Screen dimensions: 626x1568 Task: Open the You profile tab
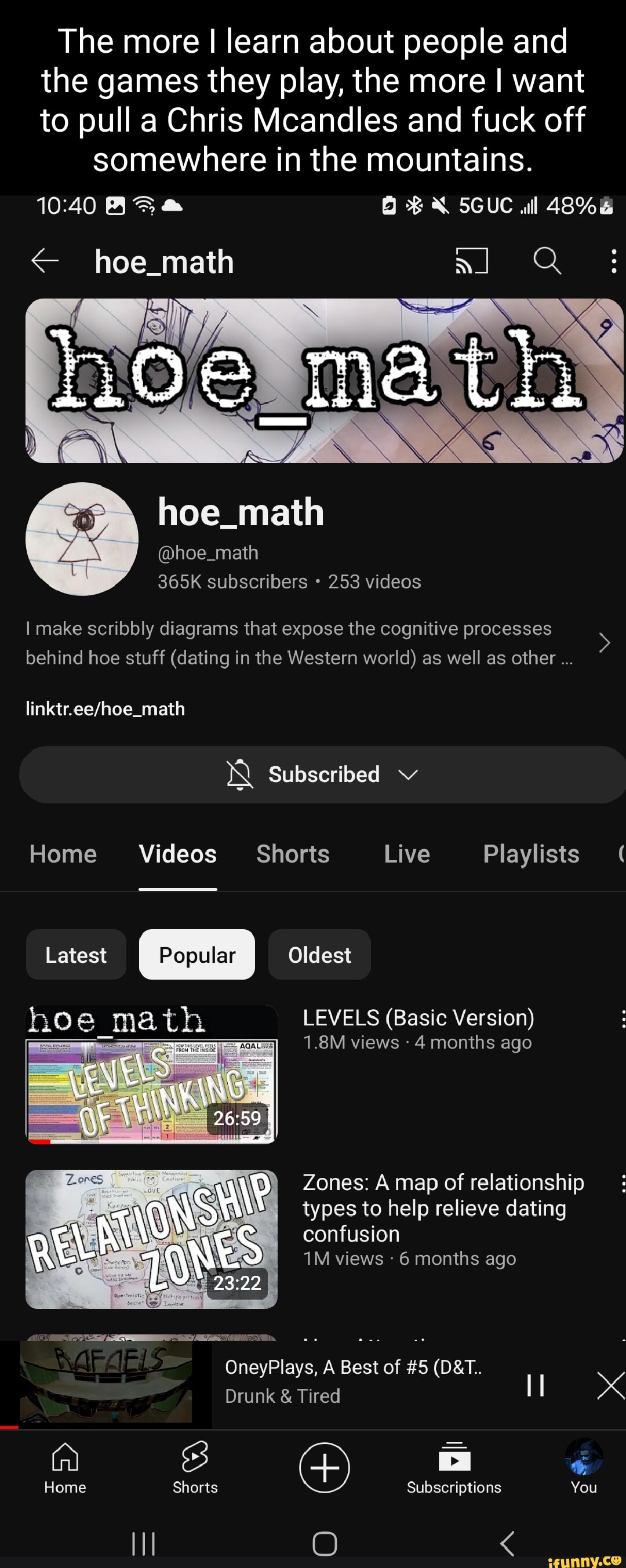pyautogui.click(x=583, y=1468)
